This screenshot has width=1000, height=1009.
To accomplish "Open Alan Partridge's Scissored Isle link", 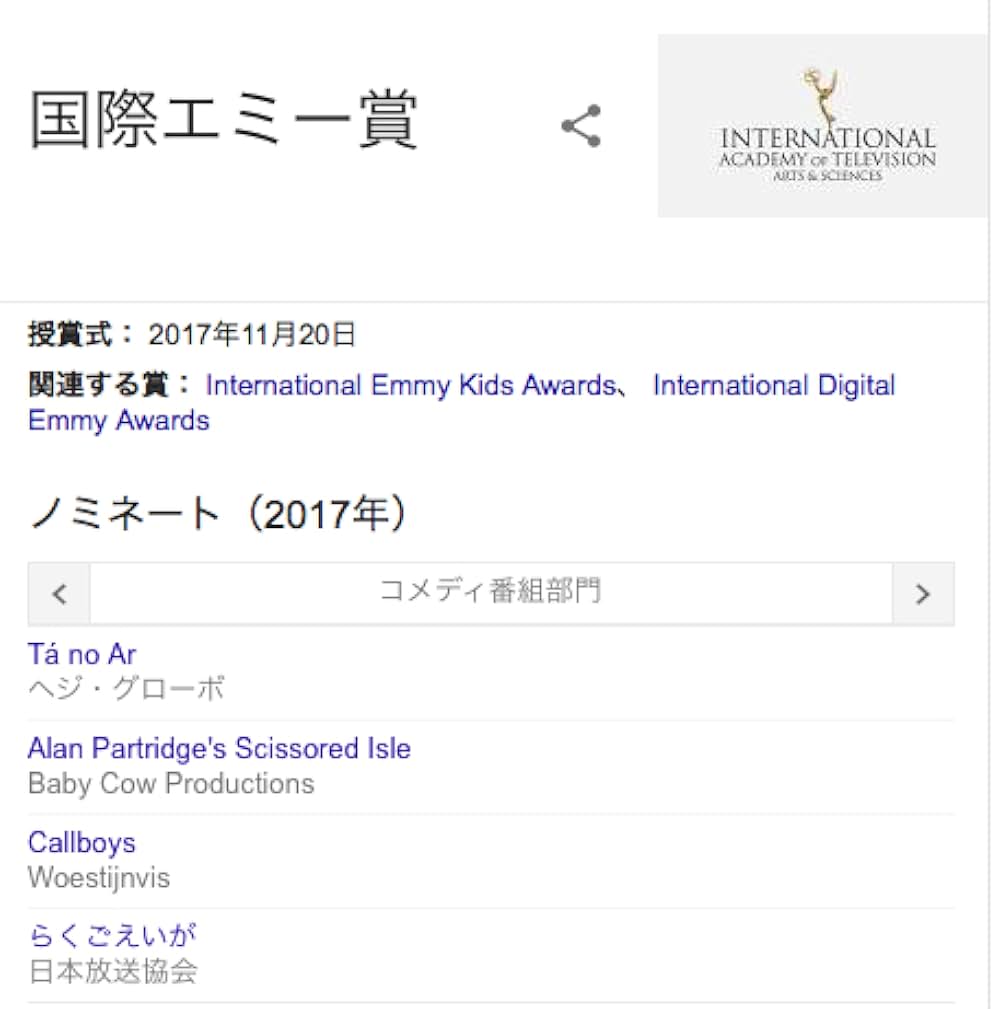I will (x=219, y=749).
